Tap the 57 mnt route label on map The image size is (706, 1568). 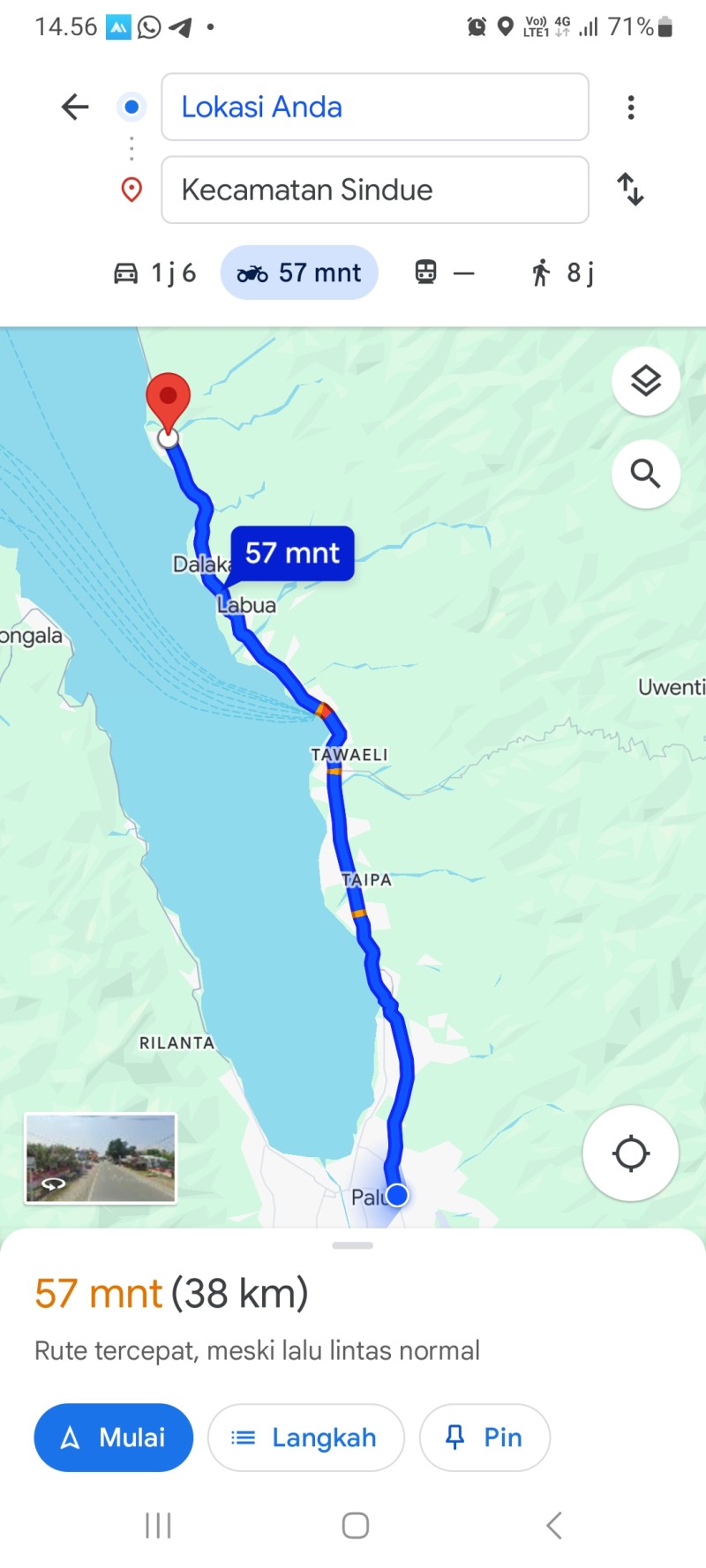click(x=292, y=553)
